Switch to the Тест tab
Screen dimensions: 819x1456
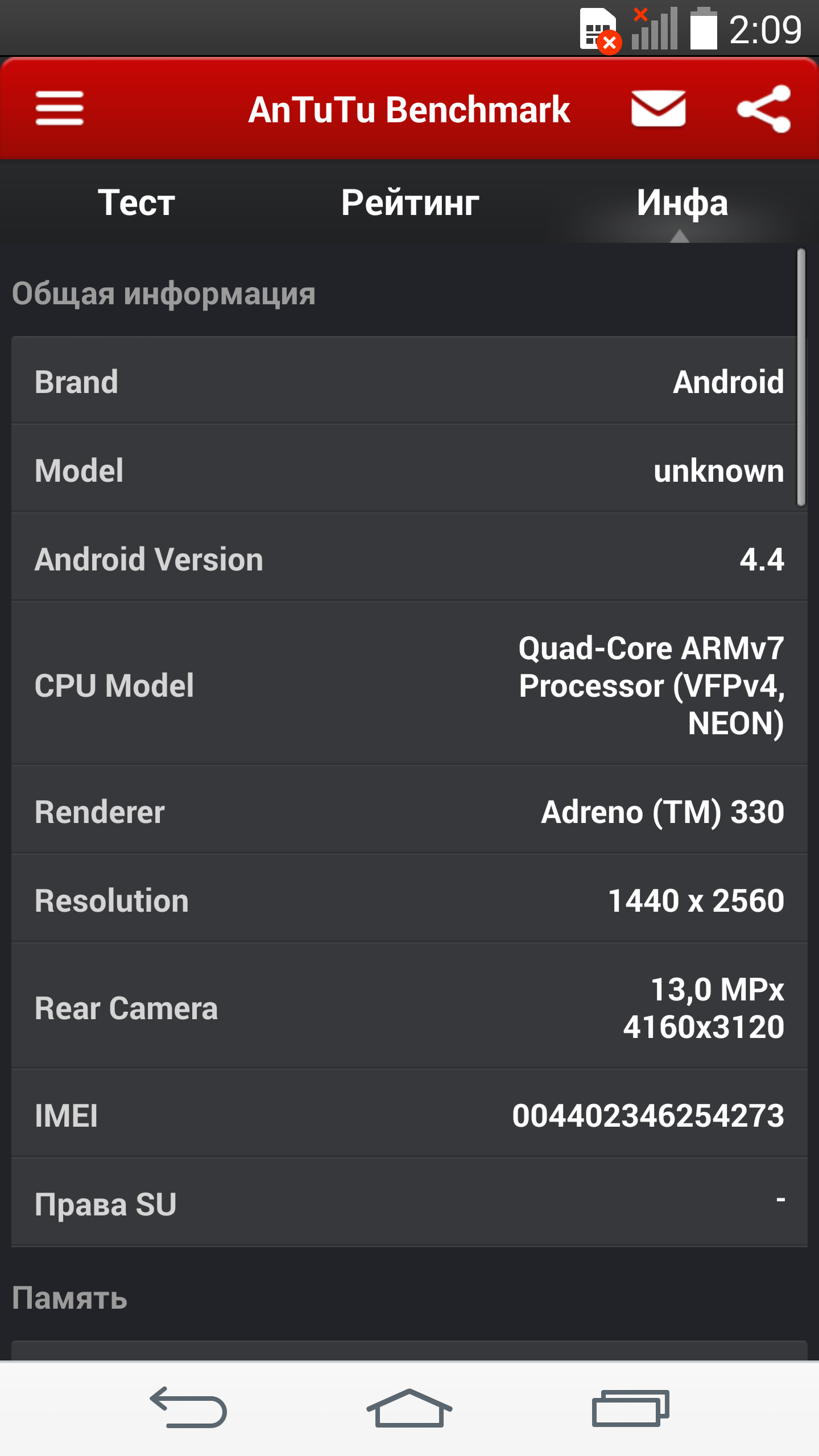[x=136, y=202]
